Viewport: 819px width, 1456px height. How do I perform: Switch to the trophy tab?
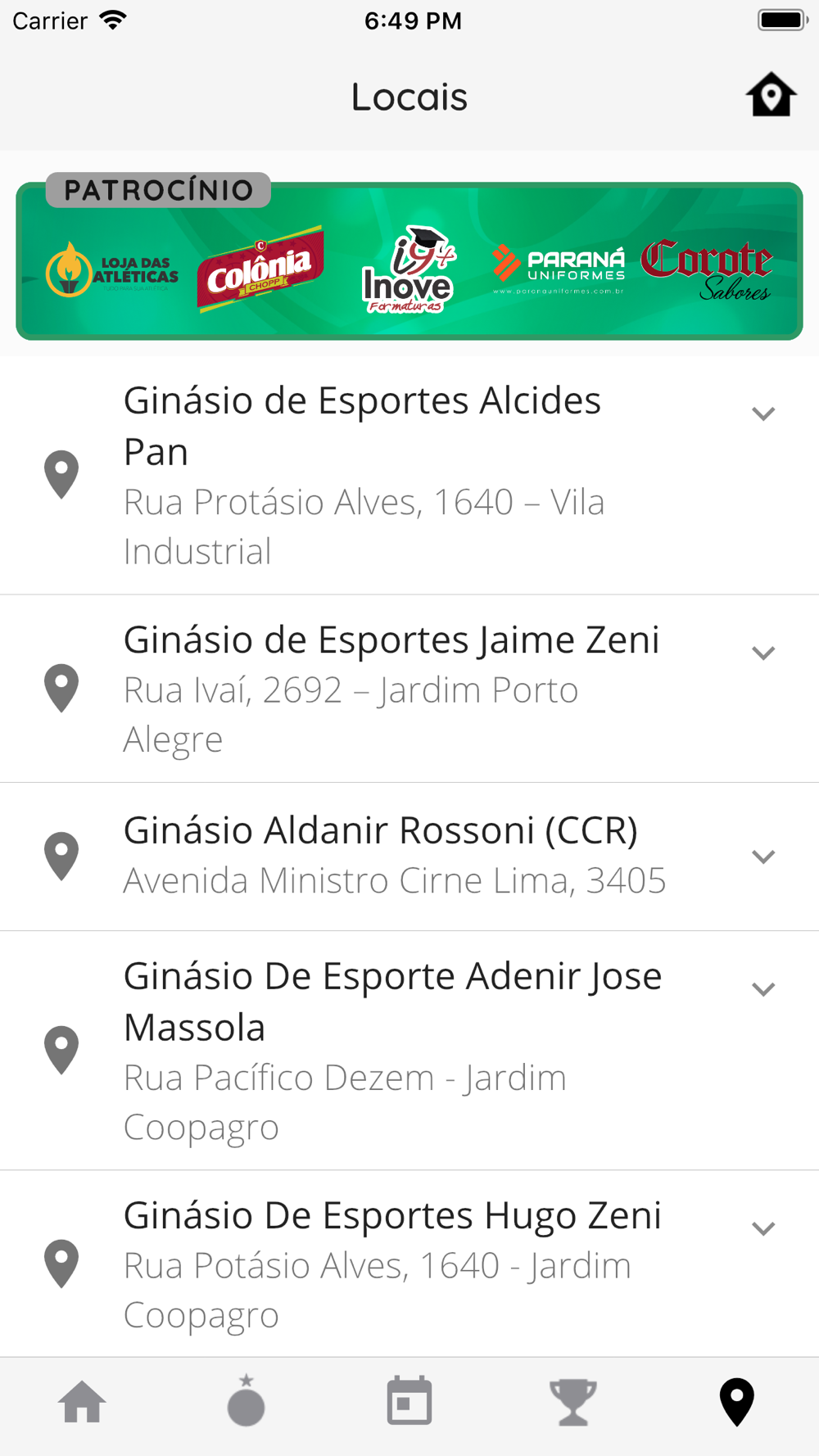[x=572, y=1402]
